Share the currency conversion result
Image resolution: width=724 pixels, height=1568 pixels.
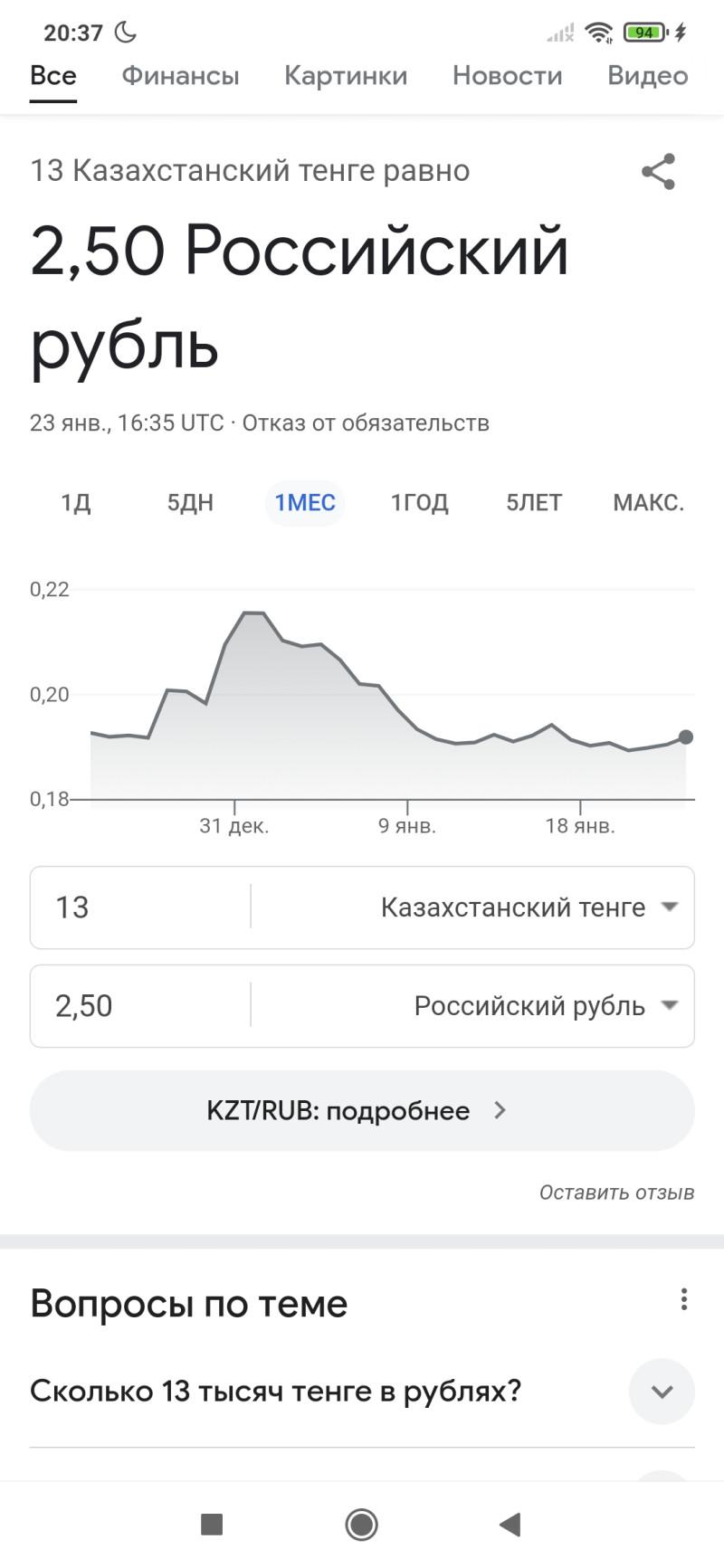[x=658, y=171]
